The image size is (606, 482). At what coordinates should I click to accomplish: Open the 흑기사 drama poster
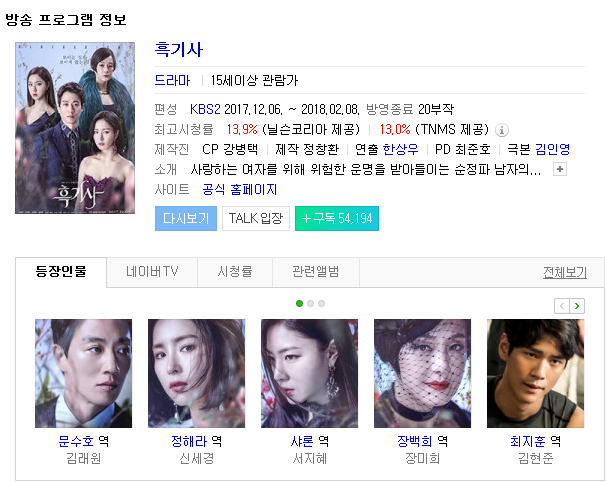(x=75, y=127)
